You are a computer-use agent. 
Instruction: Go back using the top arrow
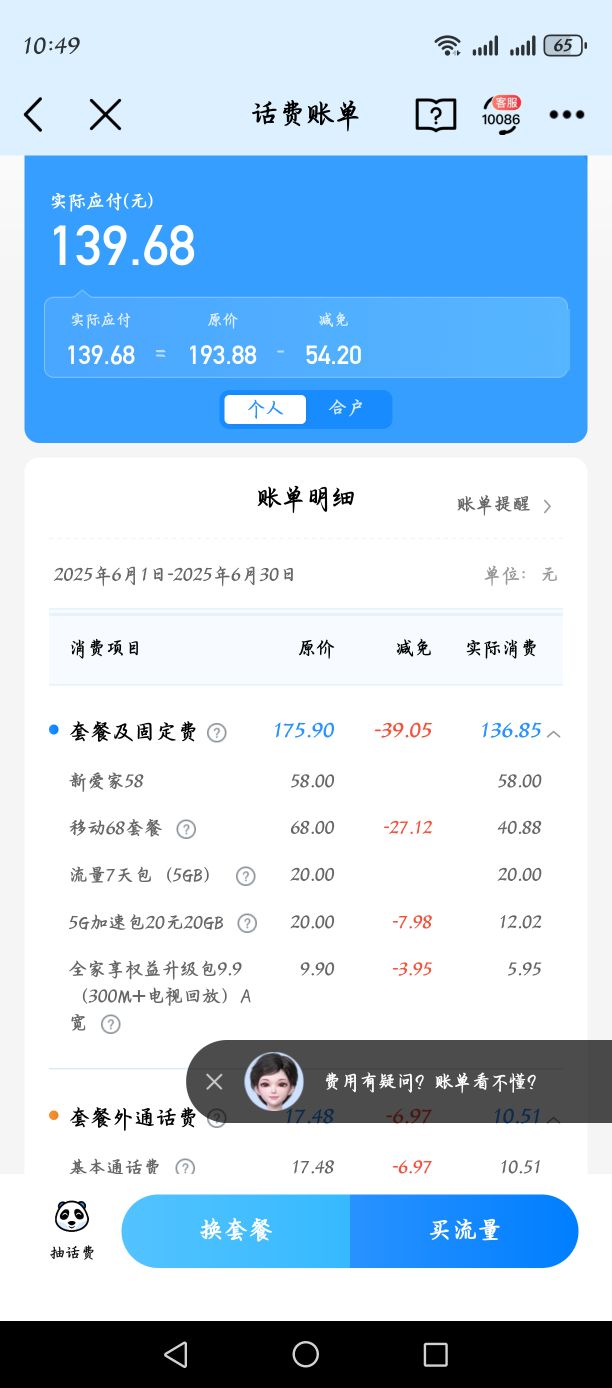point(34,115)
